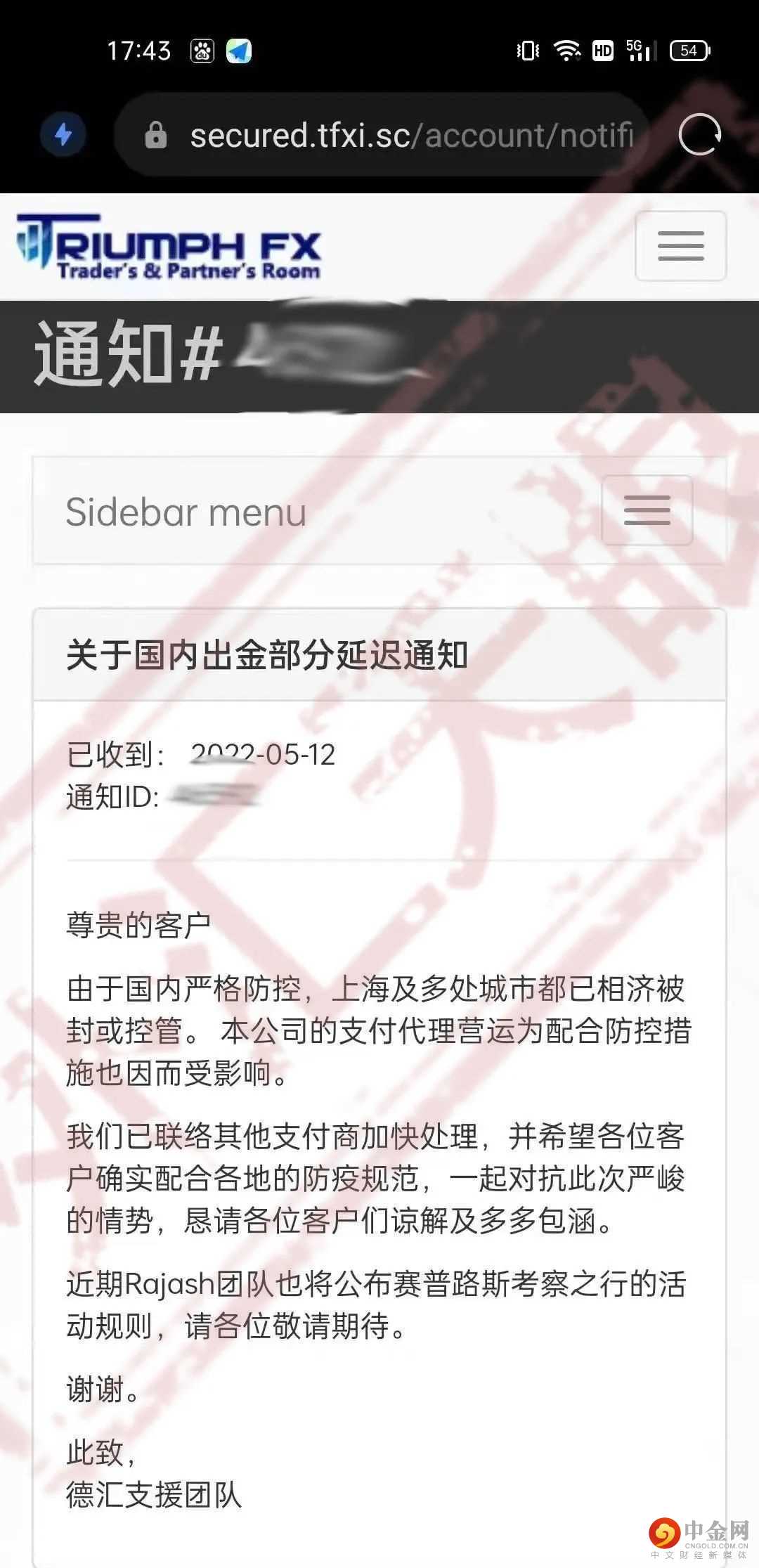Image resolution: width=759 pixels, height=1568 pixels.
Task: Select the received date 2022-05-12
Action: coord(263,756)
